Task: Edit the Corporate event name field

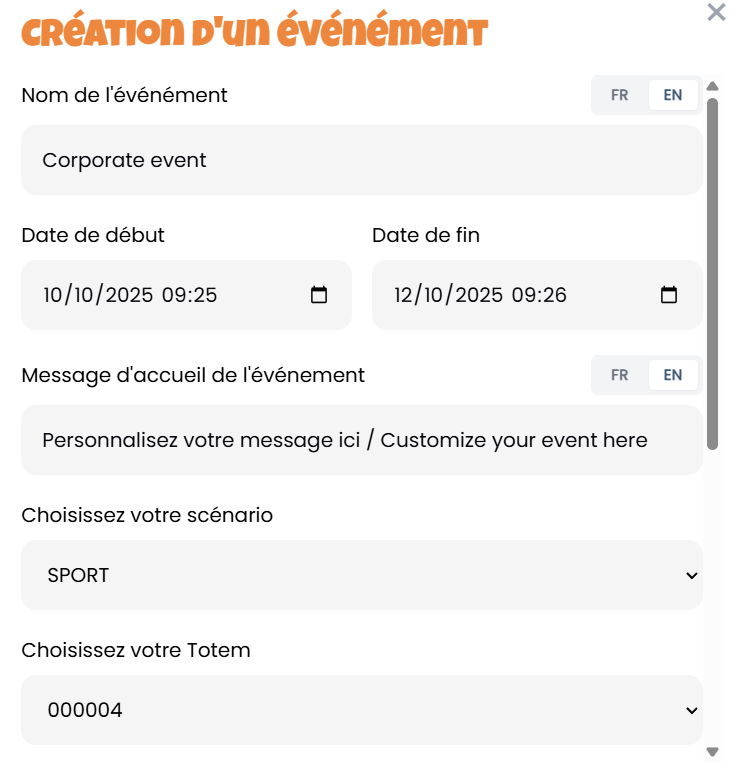Action: [361, 160]
